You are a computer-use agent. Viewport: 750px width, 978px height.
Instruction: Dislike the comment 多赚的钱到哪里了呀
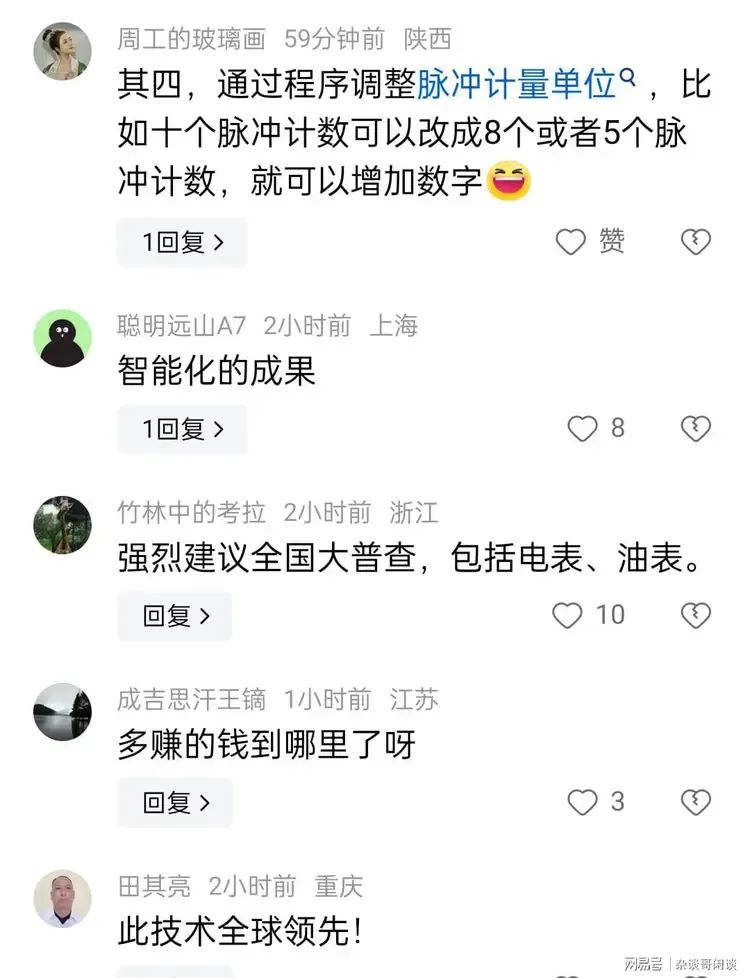[x=695, y=802]
